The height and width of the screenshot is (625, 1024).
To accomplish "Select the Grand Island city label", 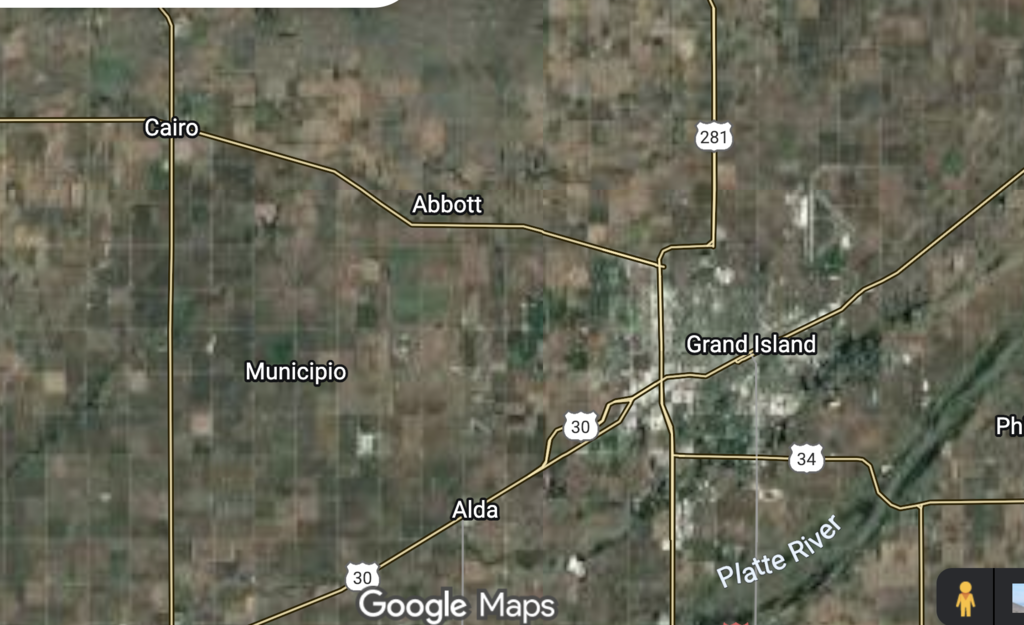I will pyautogui.click(x=751, y=345).
